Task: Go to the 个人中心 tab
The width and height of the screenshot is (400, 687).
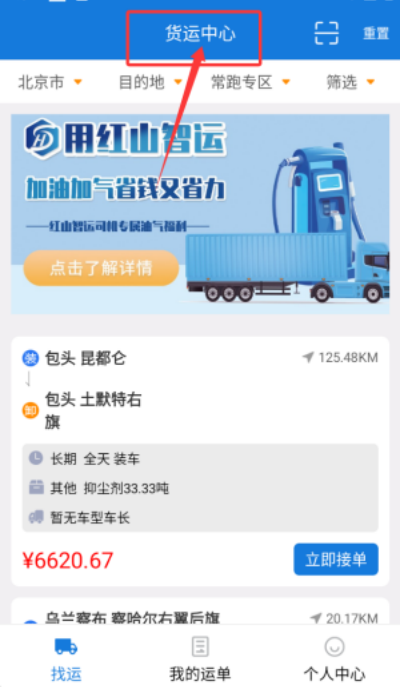Action: coord(334,659)
